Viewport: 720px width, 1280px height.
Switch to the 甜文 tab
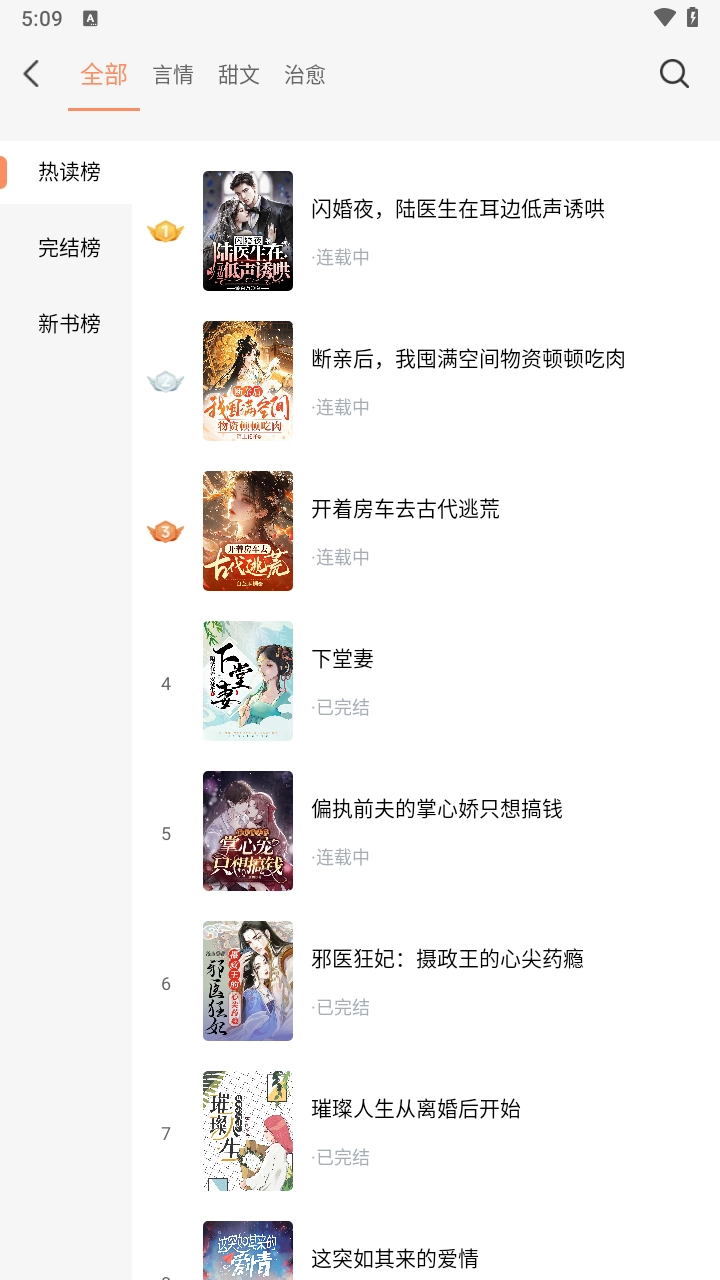[x=239, y=75]
